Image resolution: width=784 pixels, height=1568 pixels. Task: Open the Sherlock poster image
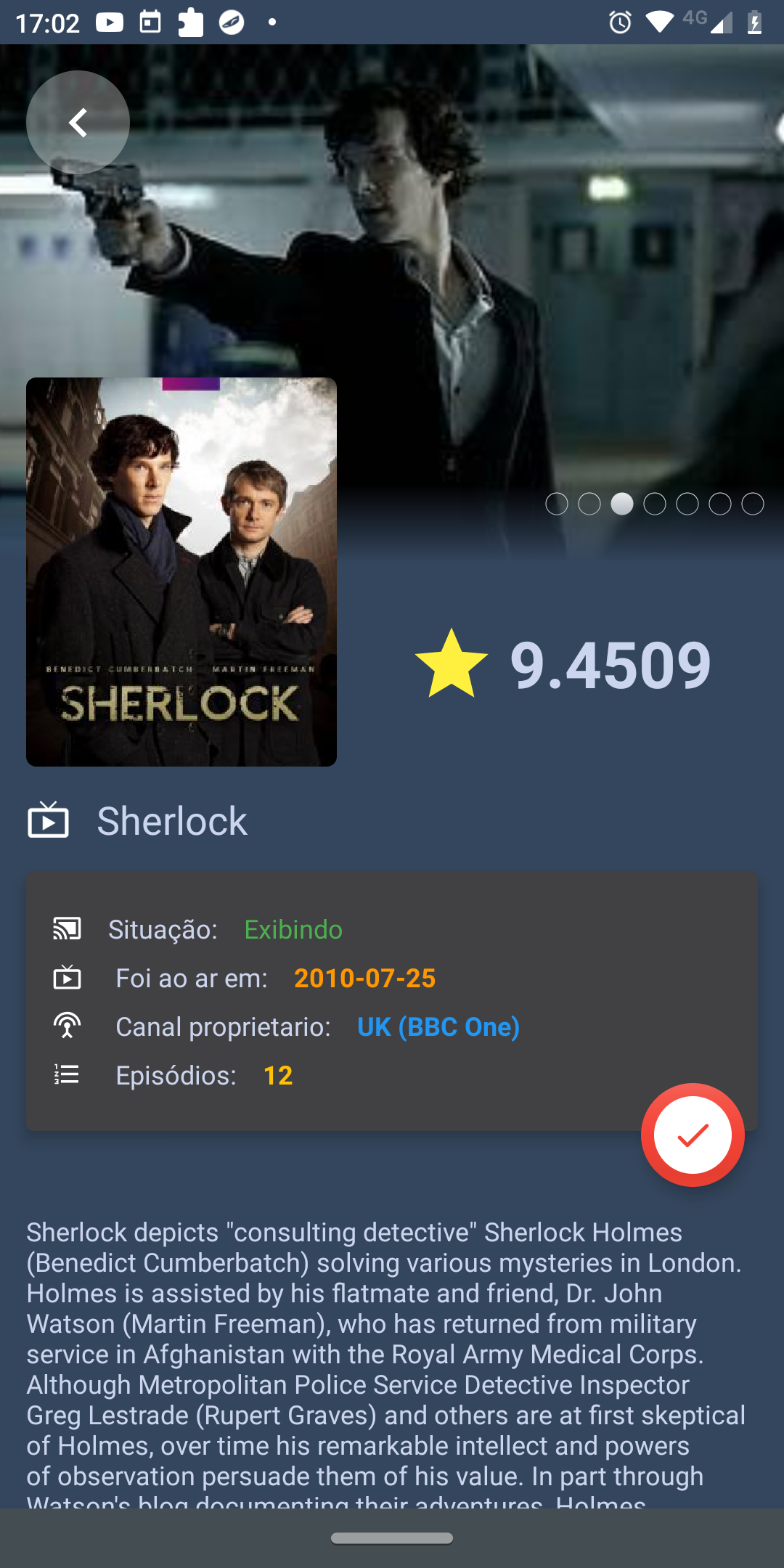(x=181, y=572)
